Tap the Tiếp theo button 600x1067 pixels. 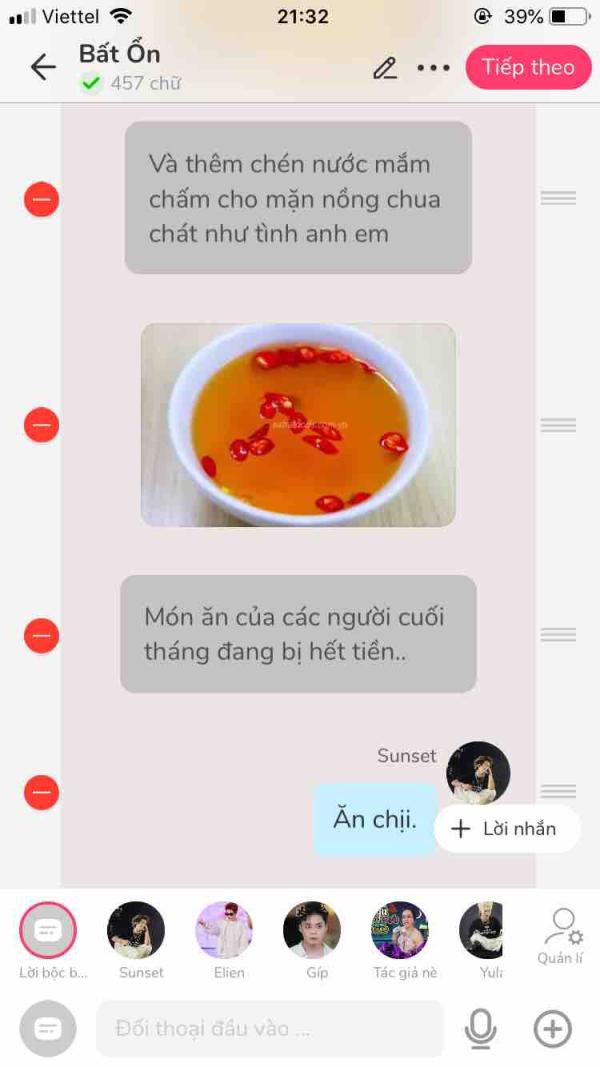click(x=529, y=67)
